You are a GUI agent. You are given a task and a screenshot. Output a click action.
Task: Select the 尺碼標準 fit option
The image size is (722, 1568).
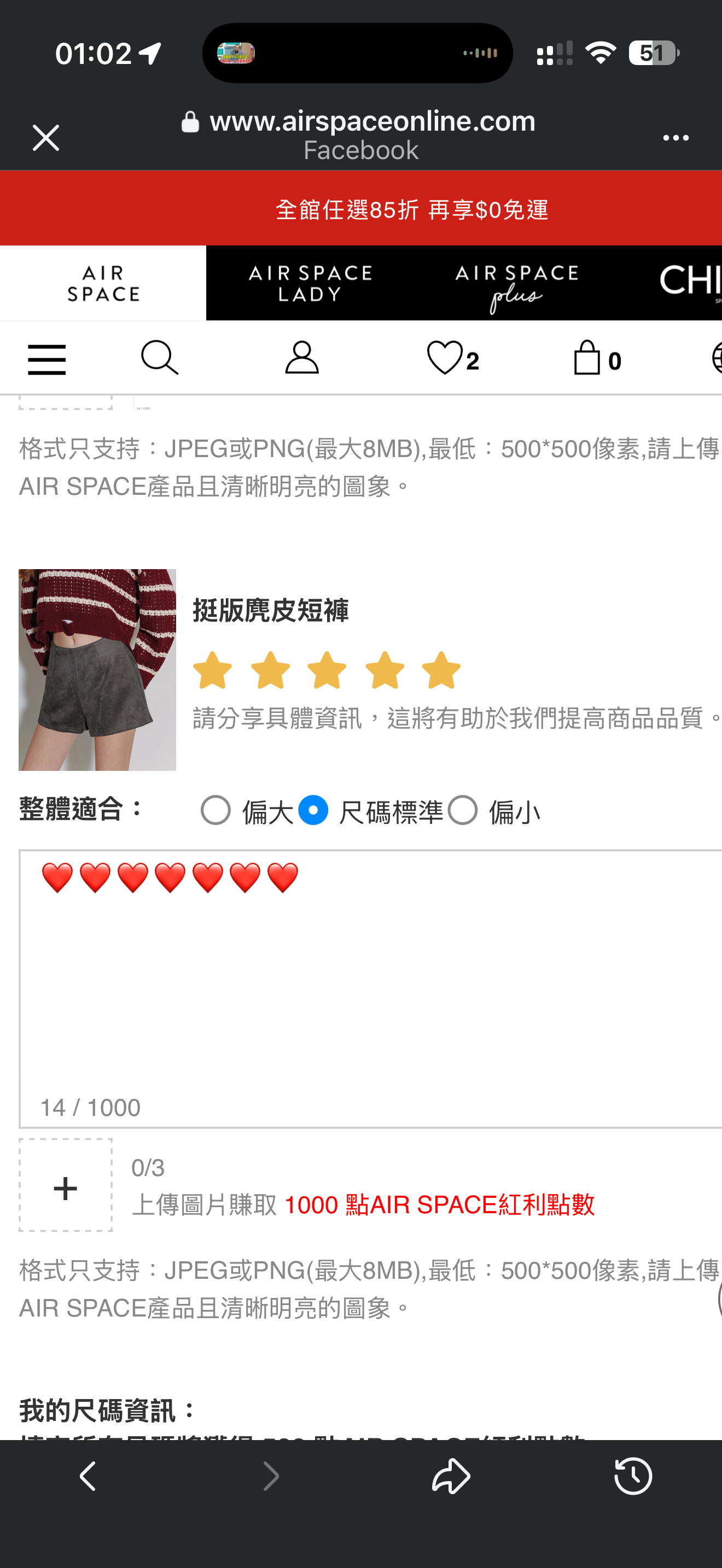click(x=313, y=810)
